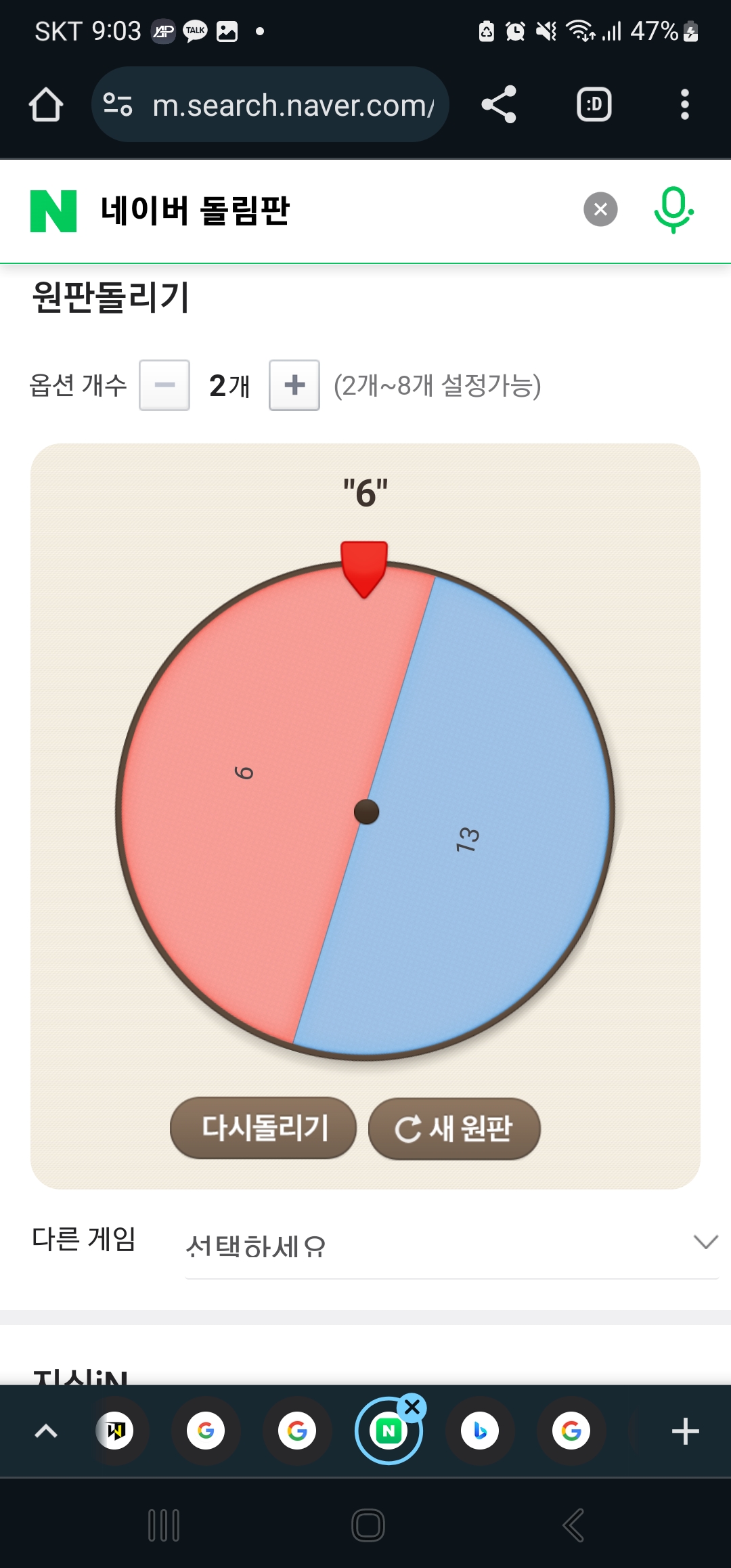This screenshot has height=1568, width=731.
Task: Switch to the Bing tab
Action: (x=480, y=1431)
